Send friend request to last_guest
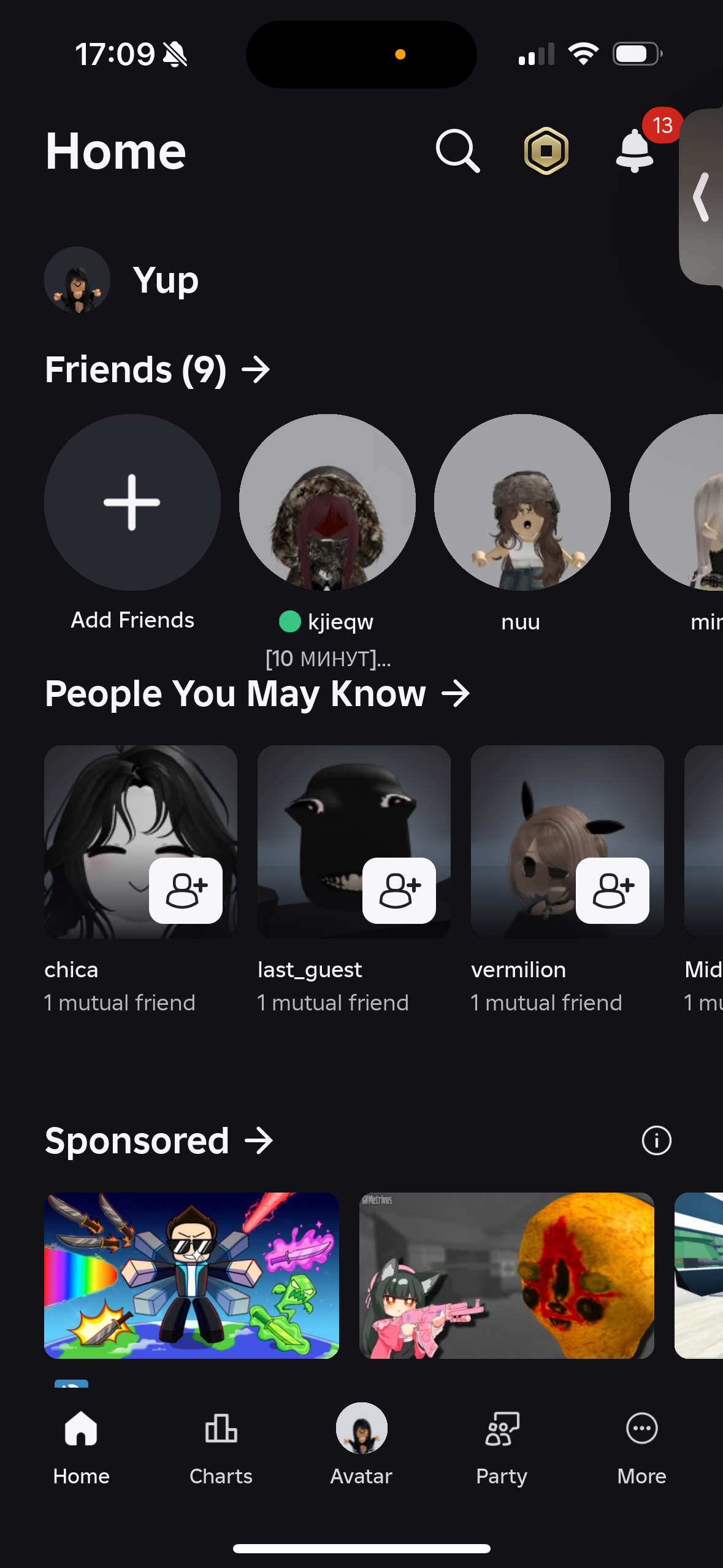Image resolution: width=723 pixels, height=1568 pixels. click(x=399, y=891)
